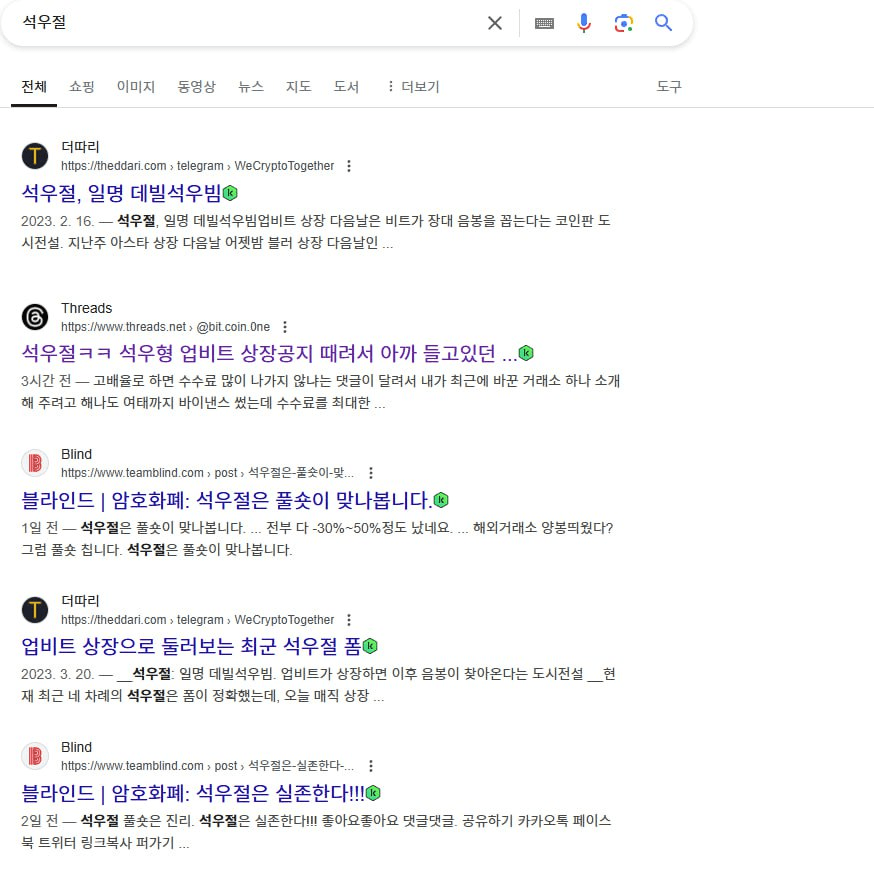The width and height of the screenshot is (874, 871).
Task: Start a voice search with the microphone
Action: 584,23
